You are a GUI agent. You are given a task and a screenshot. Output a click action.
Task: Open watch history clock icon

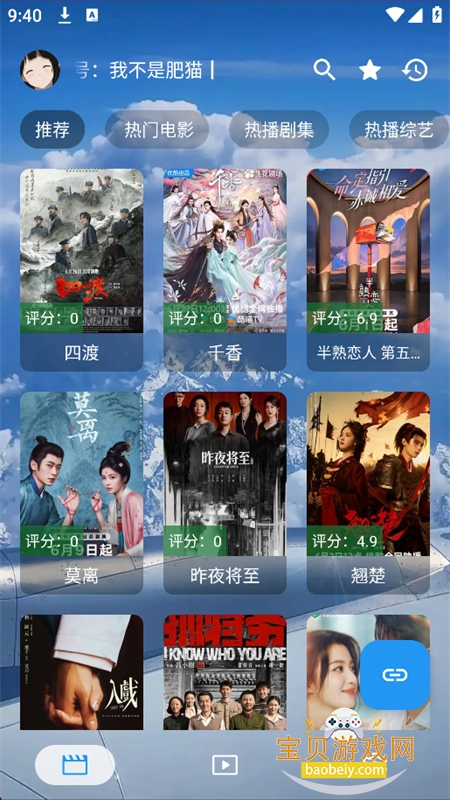click(414, 70)
